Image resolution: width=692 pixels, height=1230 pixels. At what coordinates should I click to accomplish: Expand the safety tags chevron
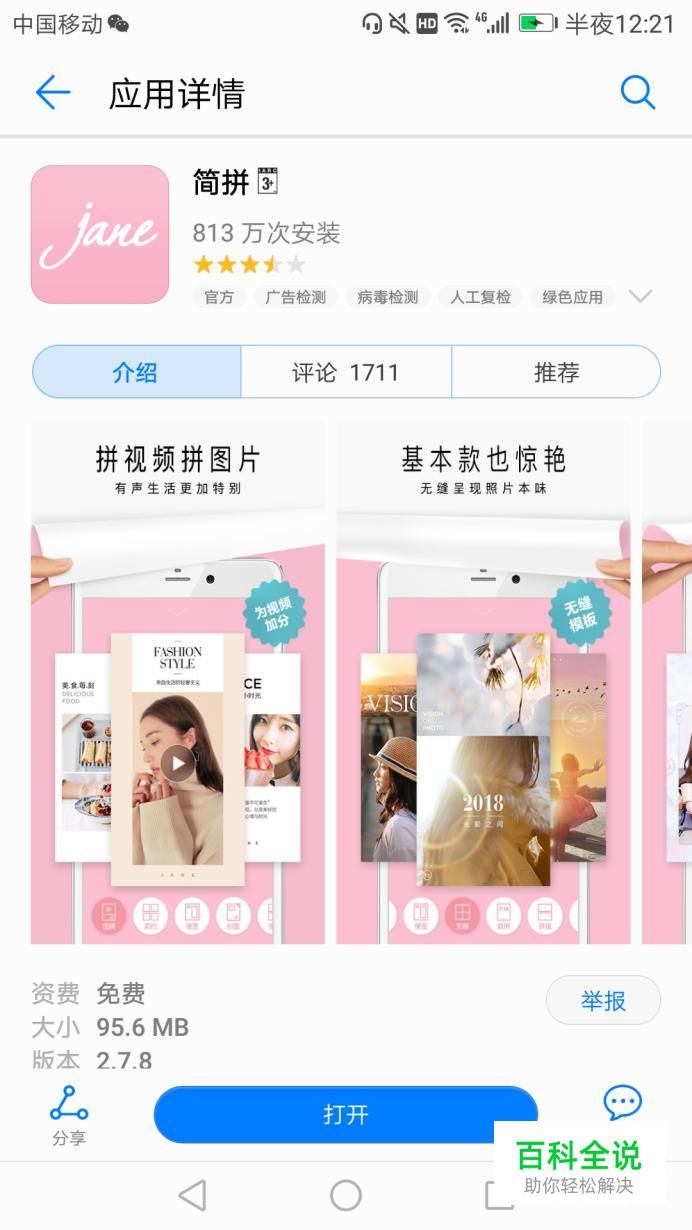tap(640, 296)
